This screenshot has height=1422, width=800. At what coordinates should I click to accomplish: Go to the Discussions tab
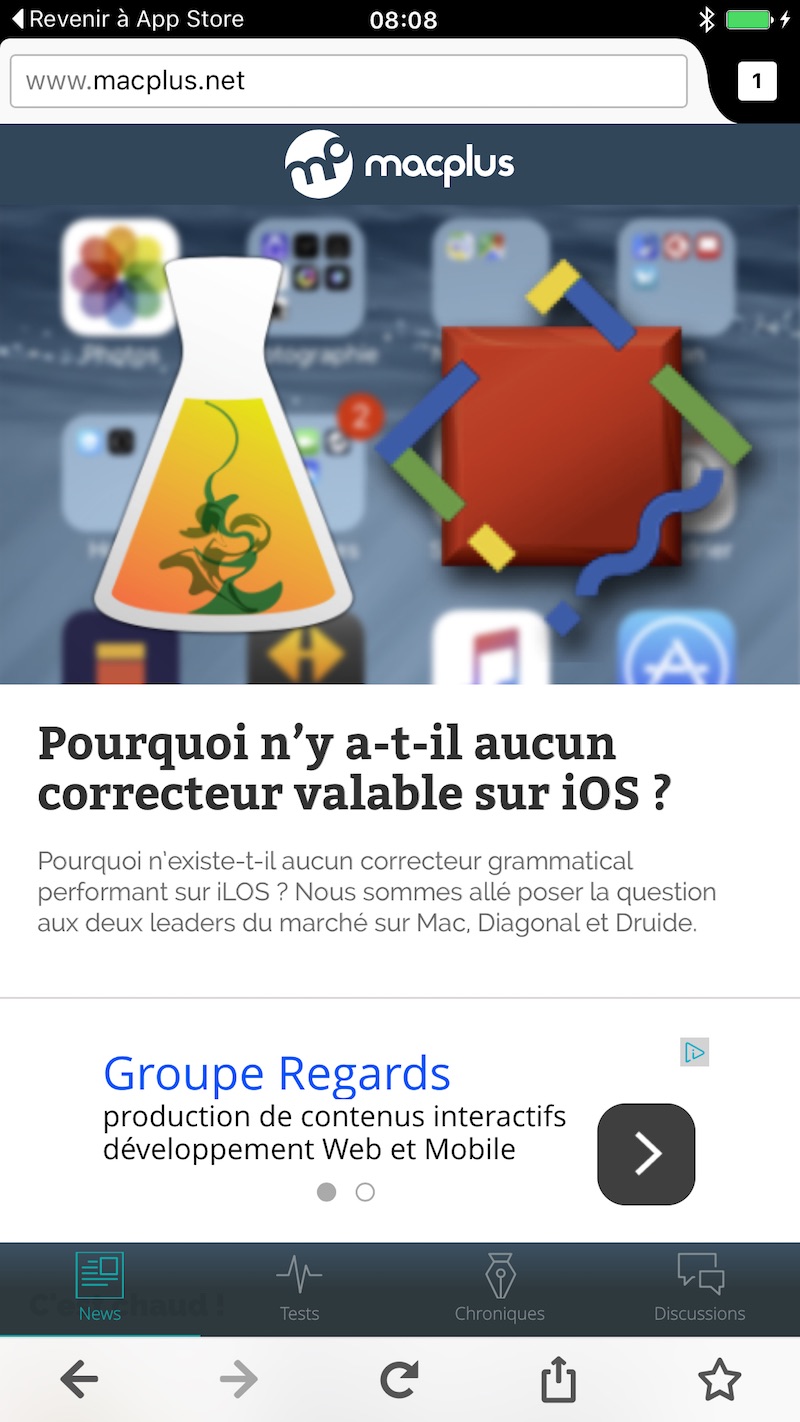coord(700,1288)
